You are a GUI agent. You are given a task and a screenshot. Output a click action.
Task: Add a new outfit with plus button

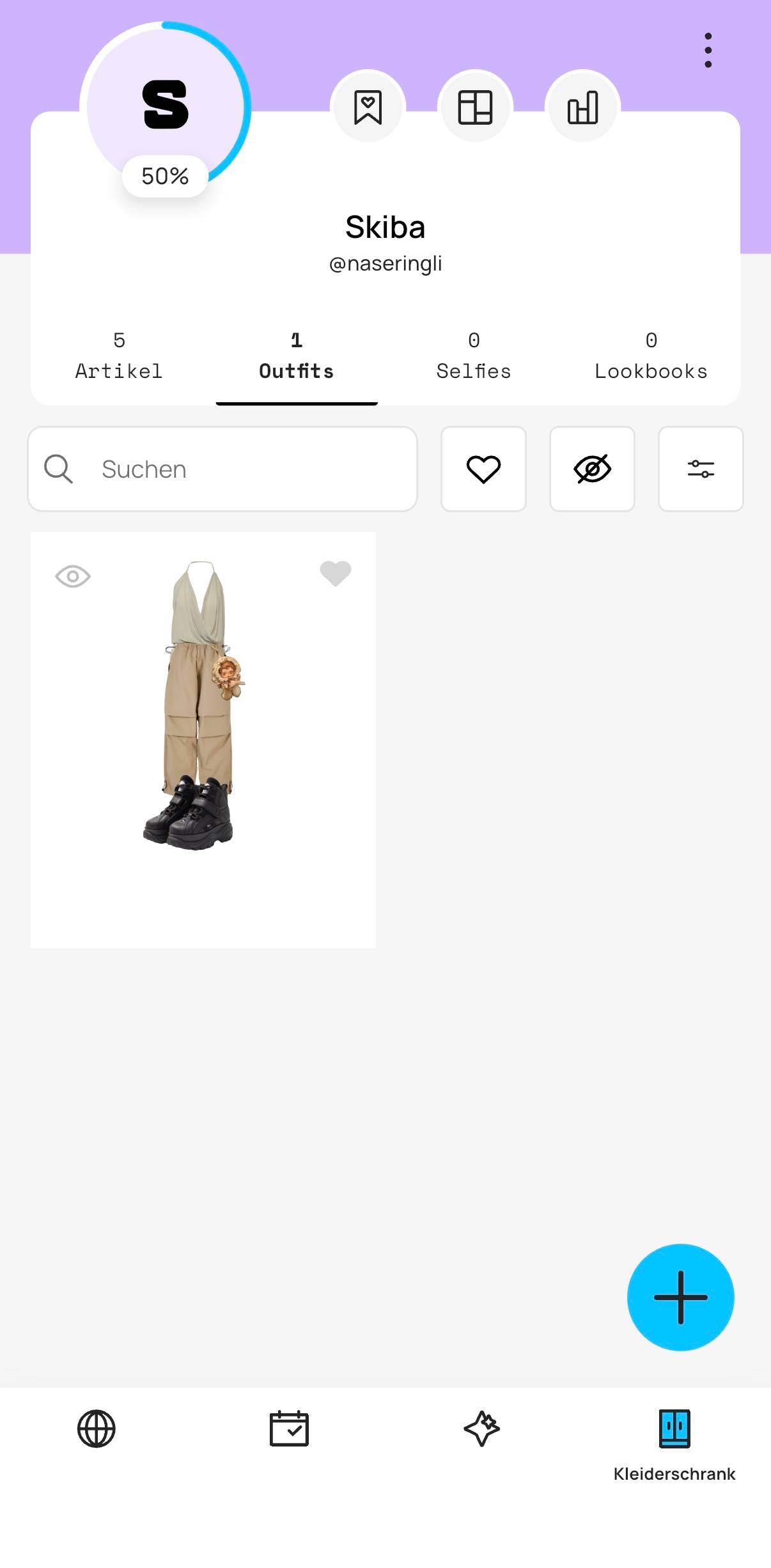(x=680, y=1298)
